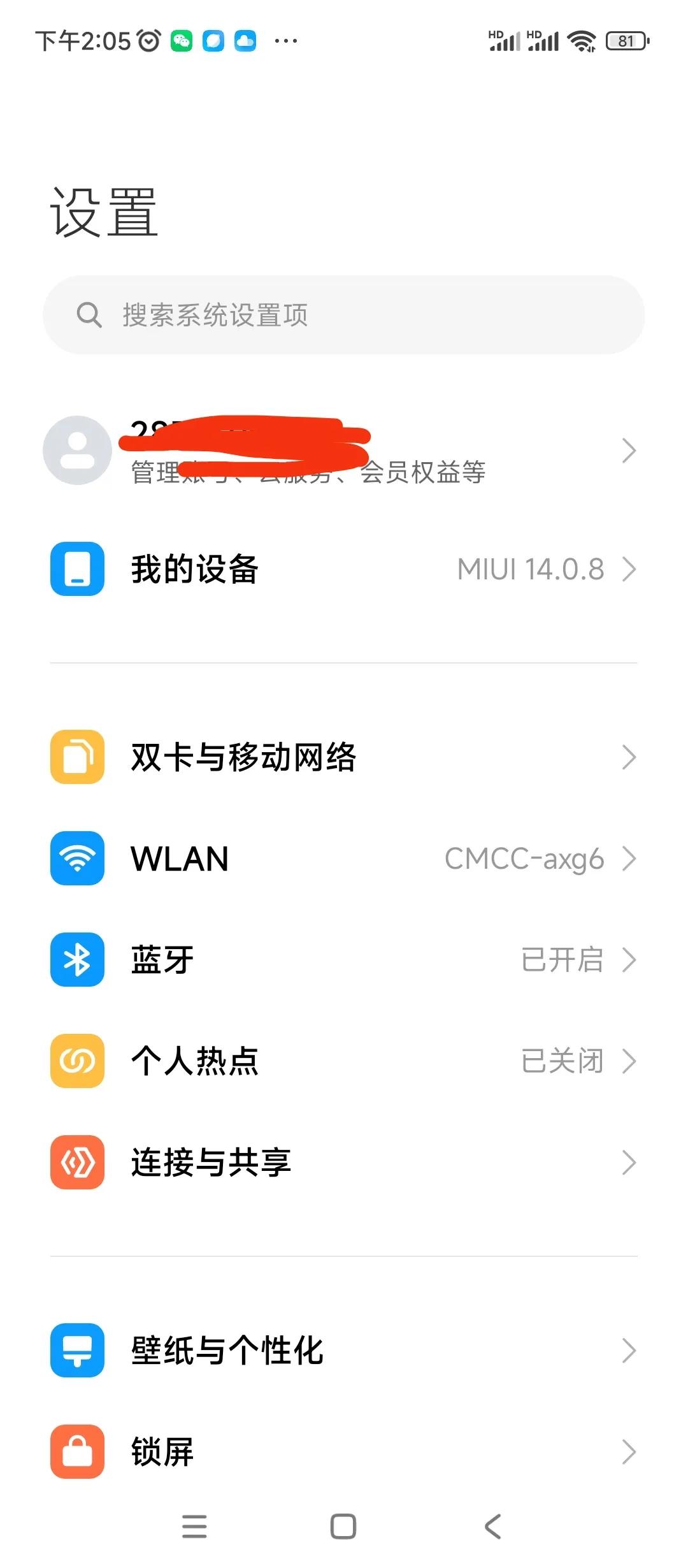Open 壁纸与个性化 settings
Image resolution: width=688 pixels, height=1568 pixels.
[344, 1350]
